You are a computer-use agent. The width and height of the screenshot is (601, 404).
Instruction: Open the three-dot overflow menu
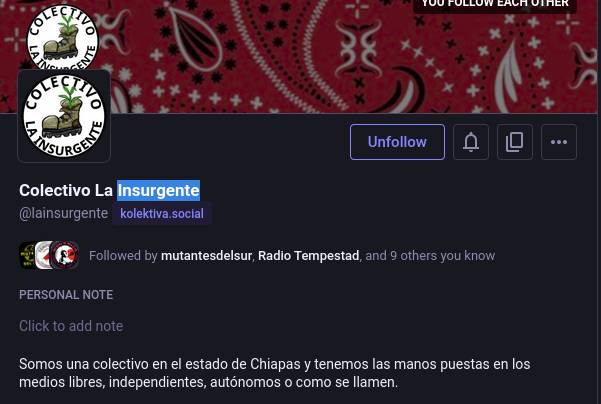[559, 142]
